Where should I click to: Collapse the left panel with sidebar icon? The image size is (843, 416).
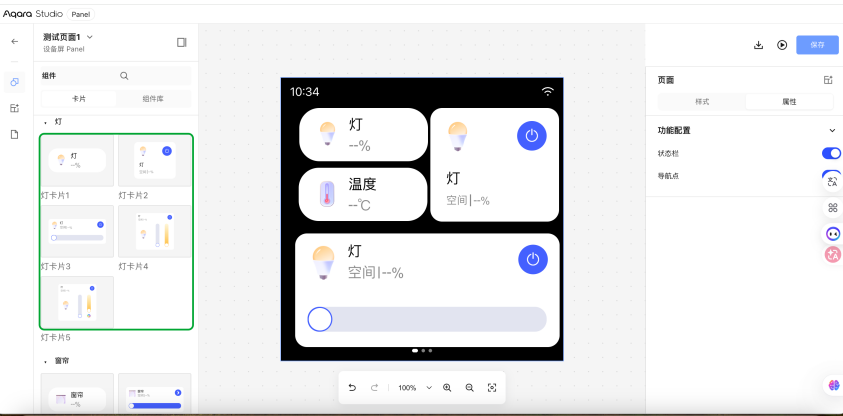(182, 42)
